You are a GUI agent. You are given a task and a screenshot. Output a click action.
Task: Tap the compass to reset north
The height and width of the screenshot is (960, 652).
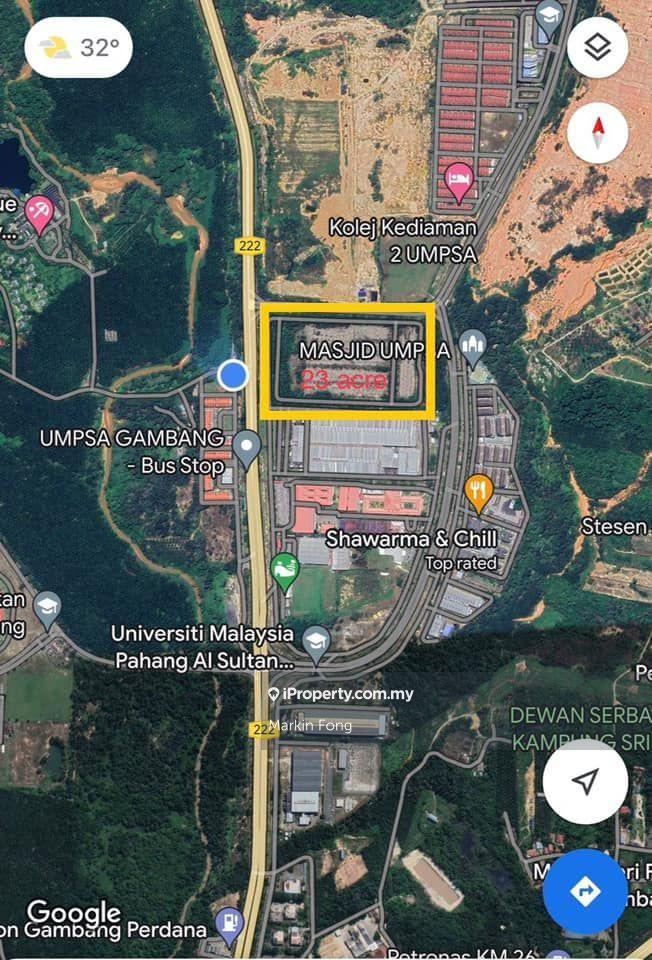coord(597,132)
